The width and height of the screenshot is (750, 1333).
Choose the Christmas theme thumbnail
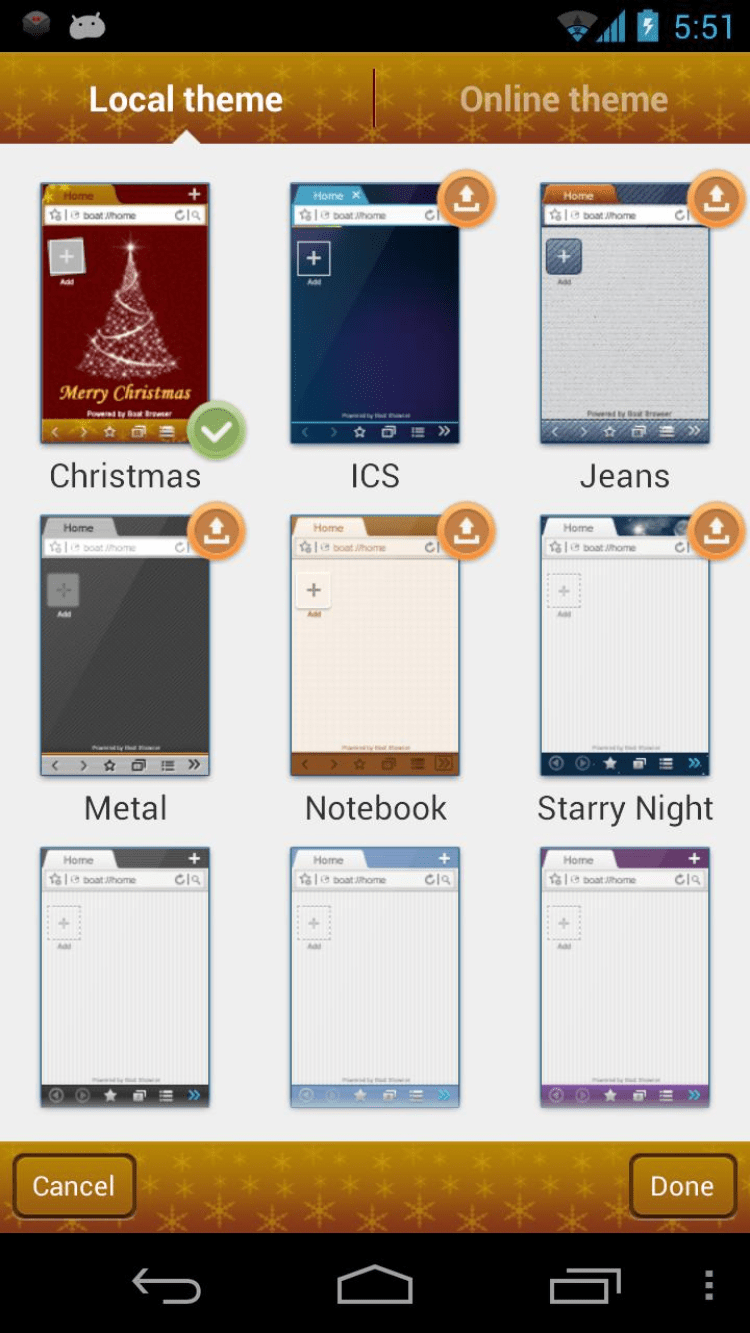(x=125, y=313)
